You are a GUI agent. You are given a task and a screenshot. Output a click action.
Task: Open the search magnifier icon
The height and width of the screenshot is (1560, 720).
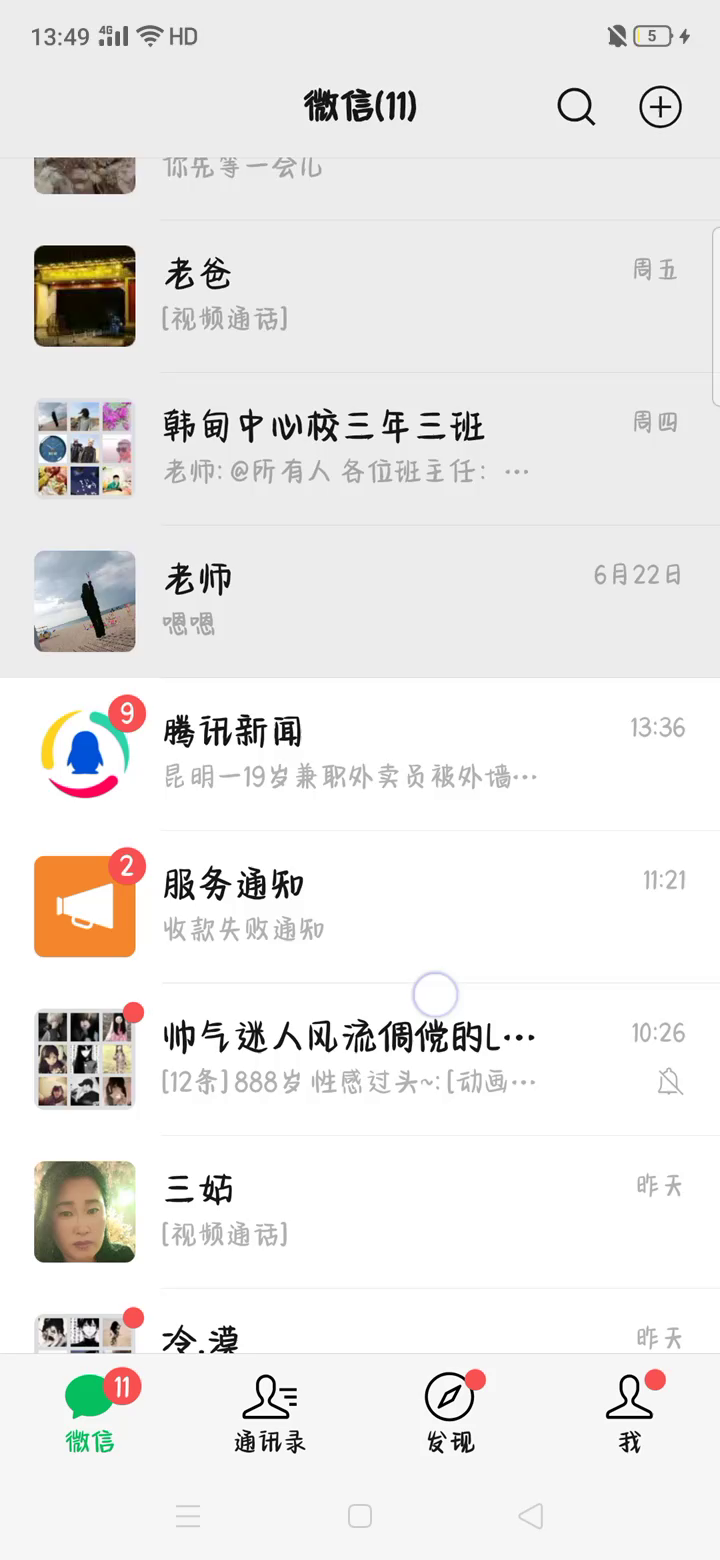[x=576, y=106]
